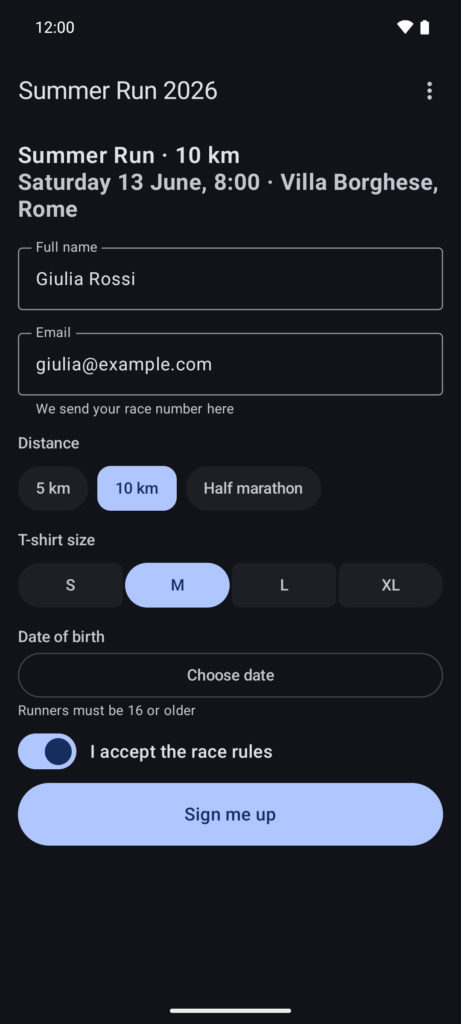Tap the Email text field
This screenshot has width=461, height=1024.
click(230, 364)
